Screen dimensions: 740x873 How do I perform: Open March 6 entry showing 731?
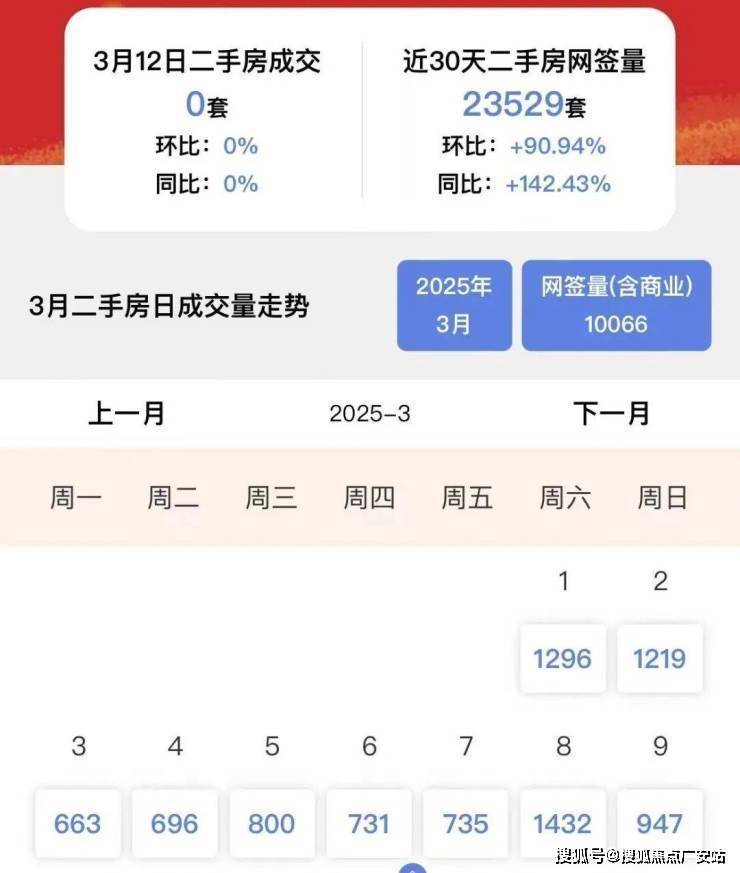click(x=369, y=824)
